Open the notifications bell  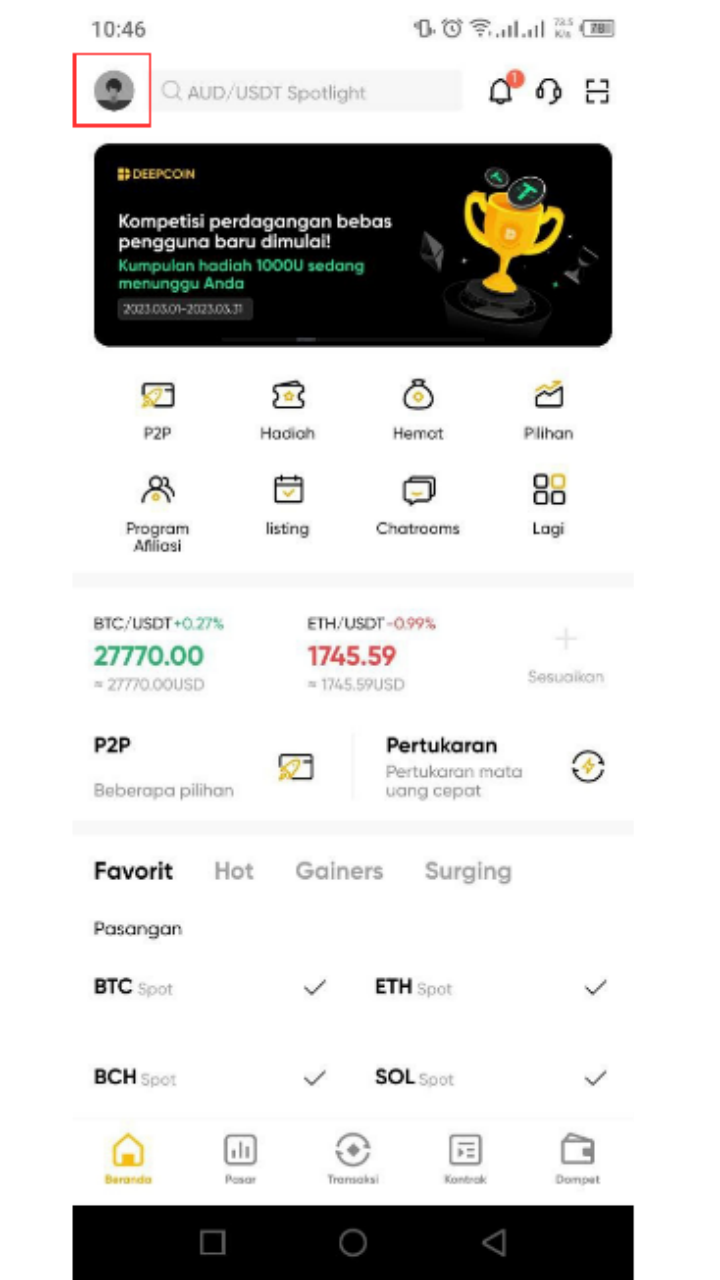coord(501,91)
